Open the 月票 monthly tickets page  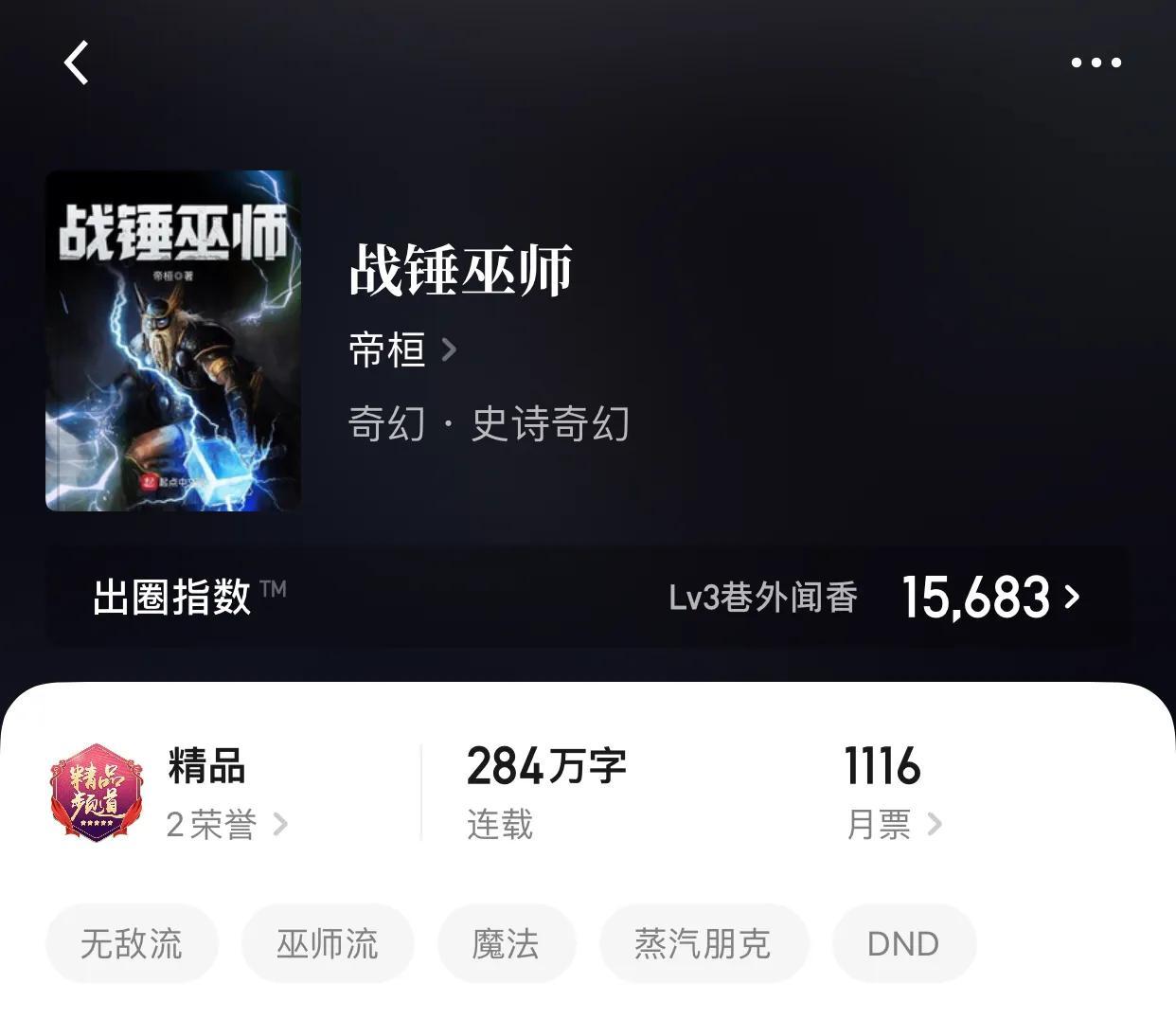[x=893, y=824]
